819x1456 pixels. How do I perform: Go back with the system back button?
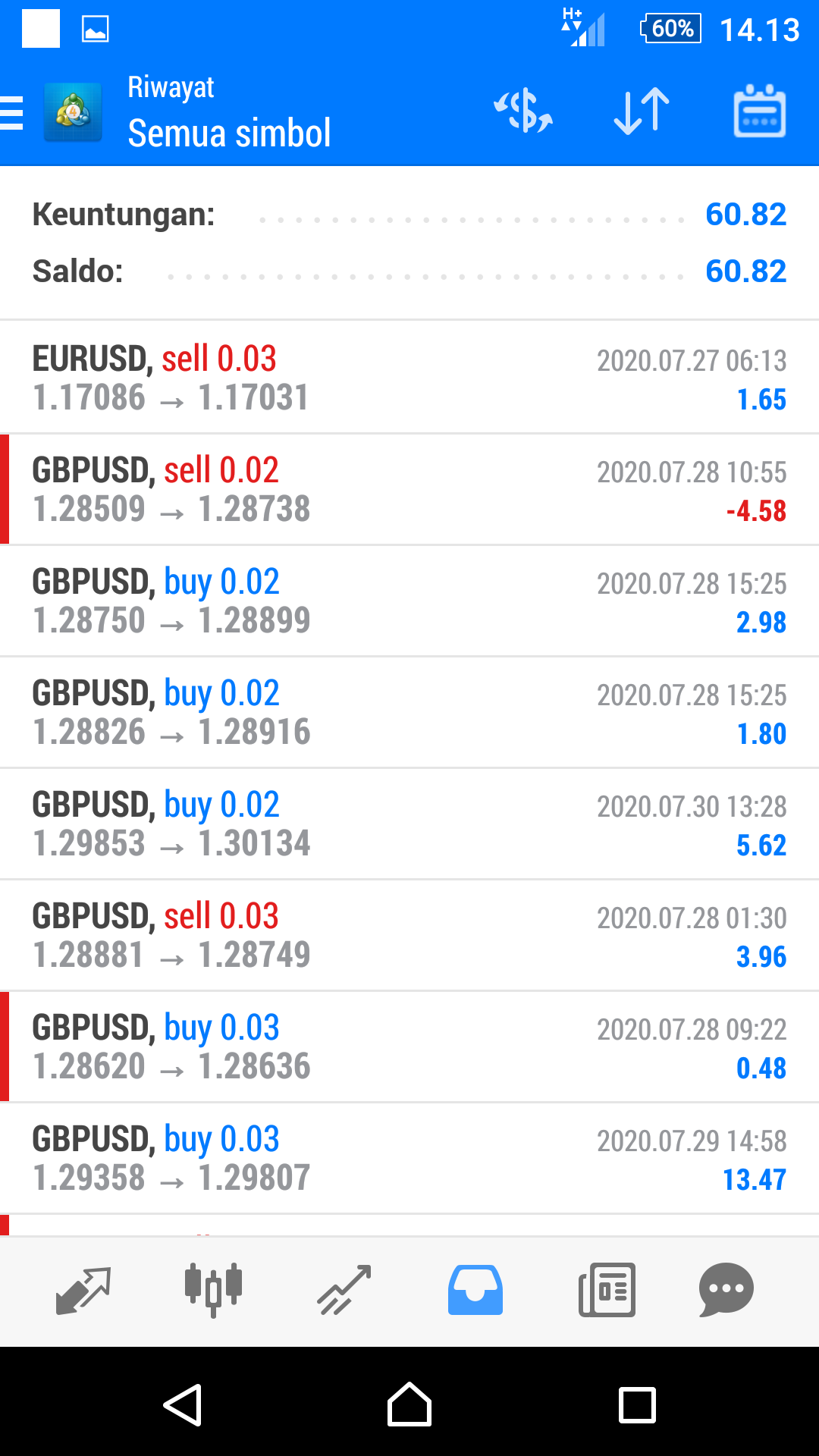(183, 1405)
